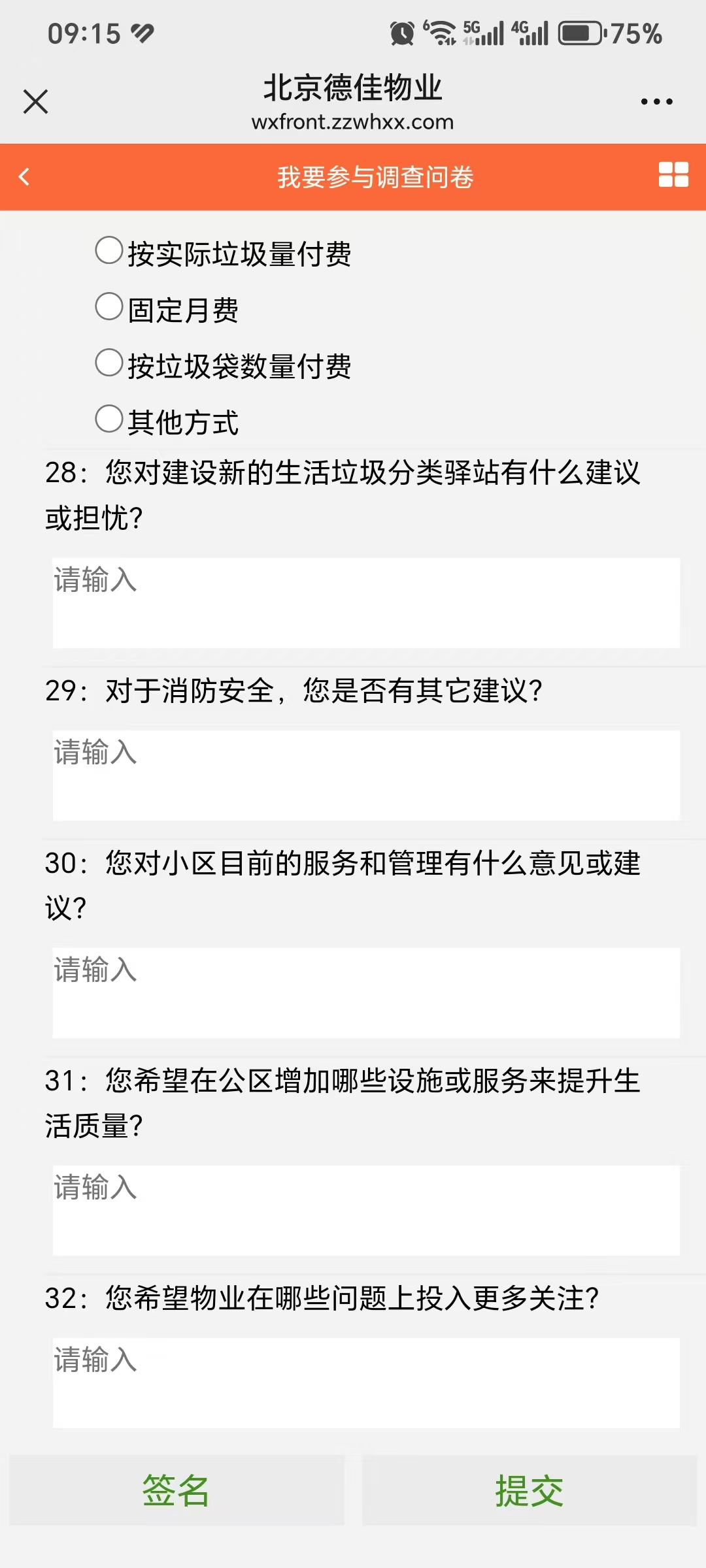
Task: Select 按实际垃圾量付费 option
Action: point(109,250)
